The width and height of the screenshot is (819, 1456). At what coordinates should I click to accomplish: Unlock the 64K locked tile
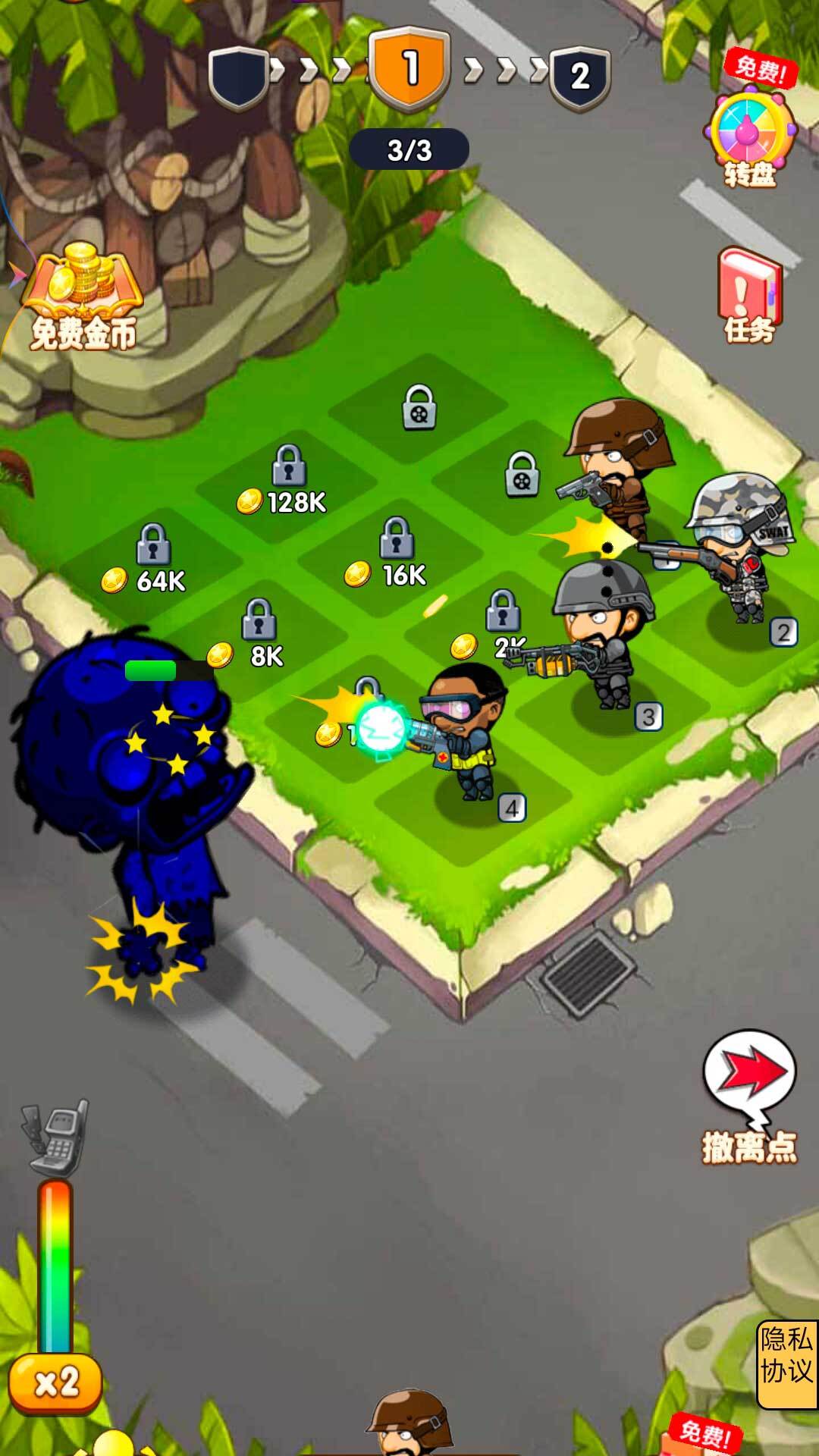(153, 561)
